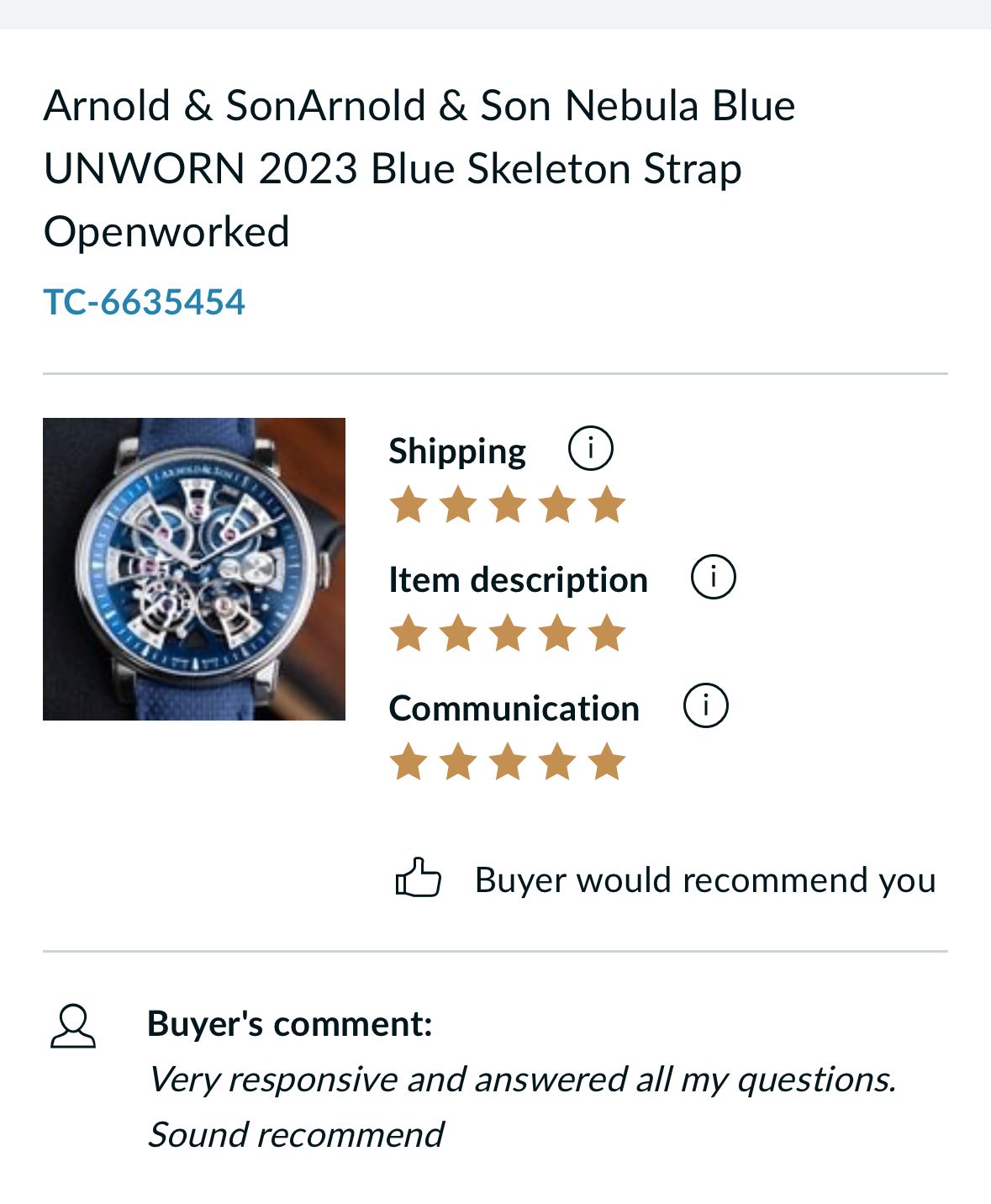Expand details via the Item description circled-i
The width and height of the screenshot is (991, 1204).
(x=713, y=577)
